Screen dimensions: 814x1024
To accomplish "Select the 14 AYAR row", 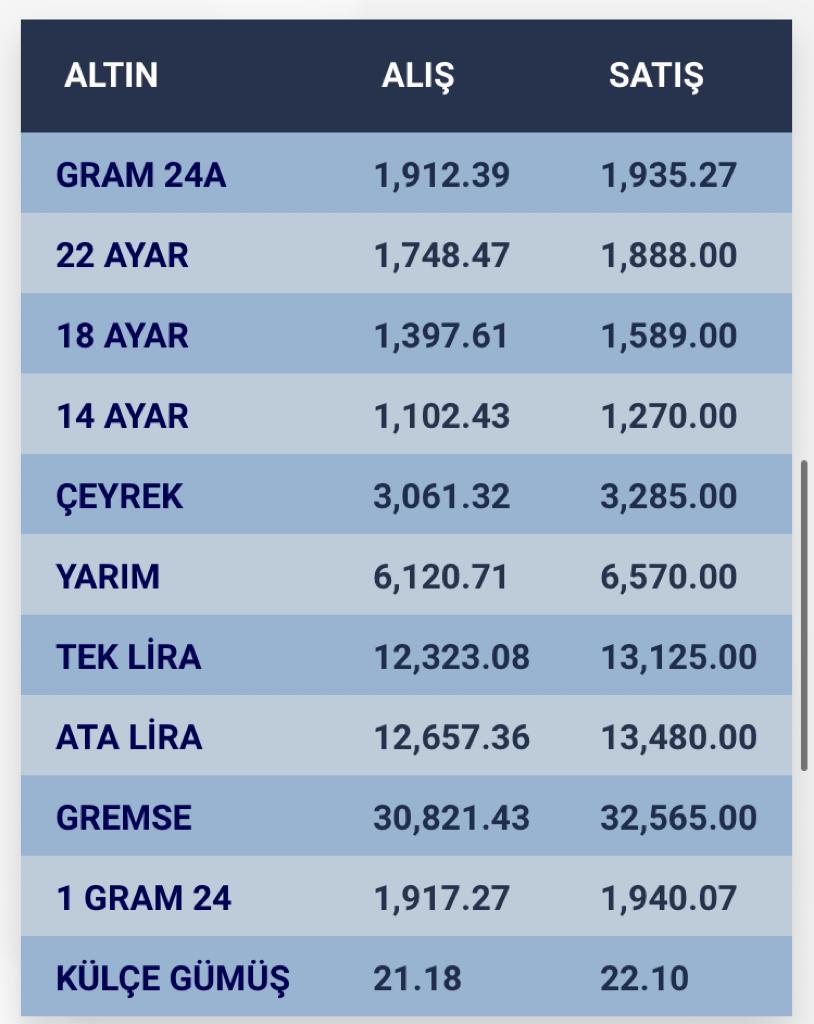I will (400, 415).
